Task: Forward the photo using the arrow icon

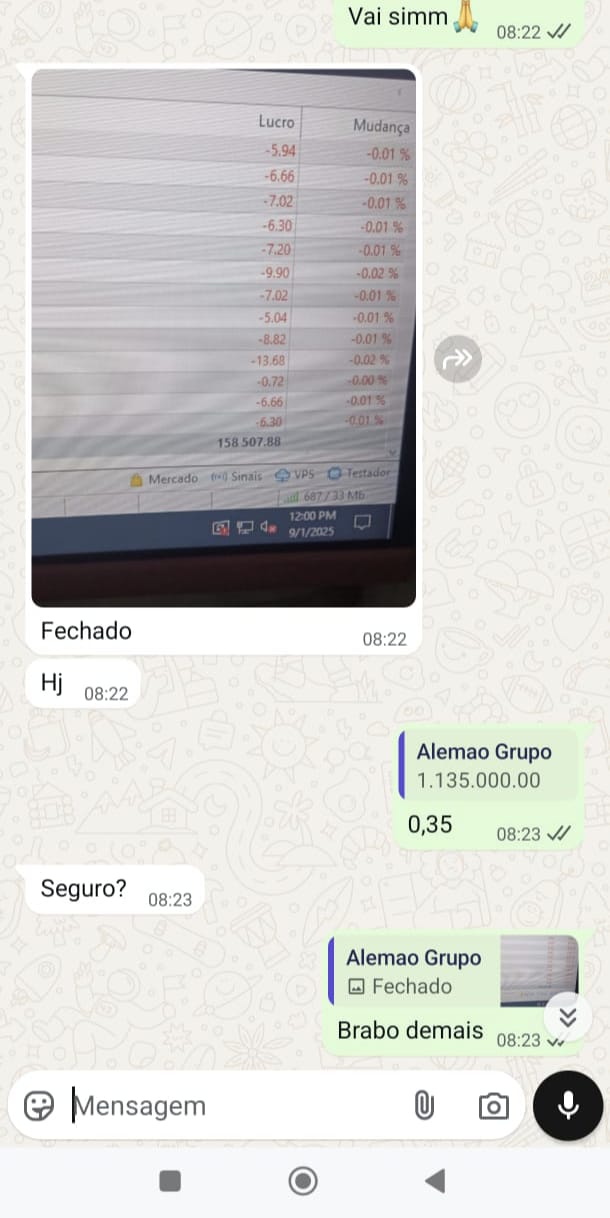Action: coord(458,358)
